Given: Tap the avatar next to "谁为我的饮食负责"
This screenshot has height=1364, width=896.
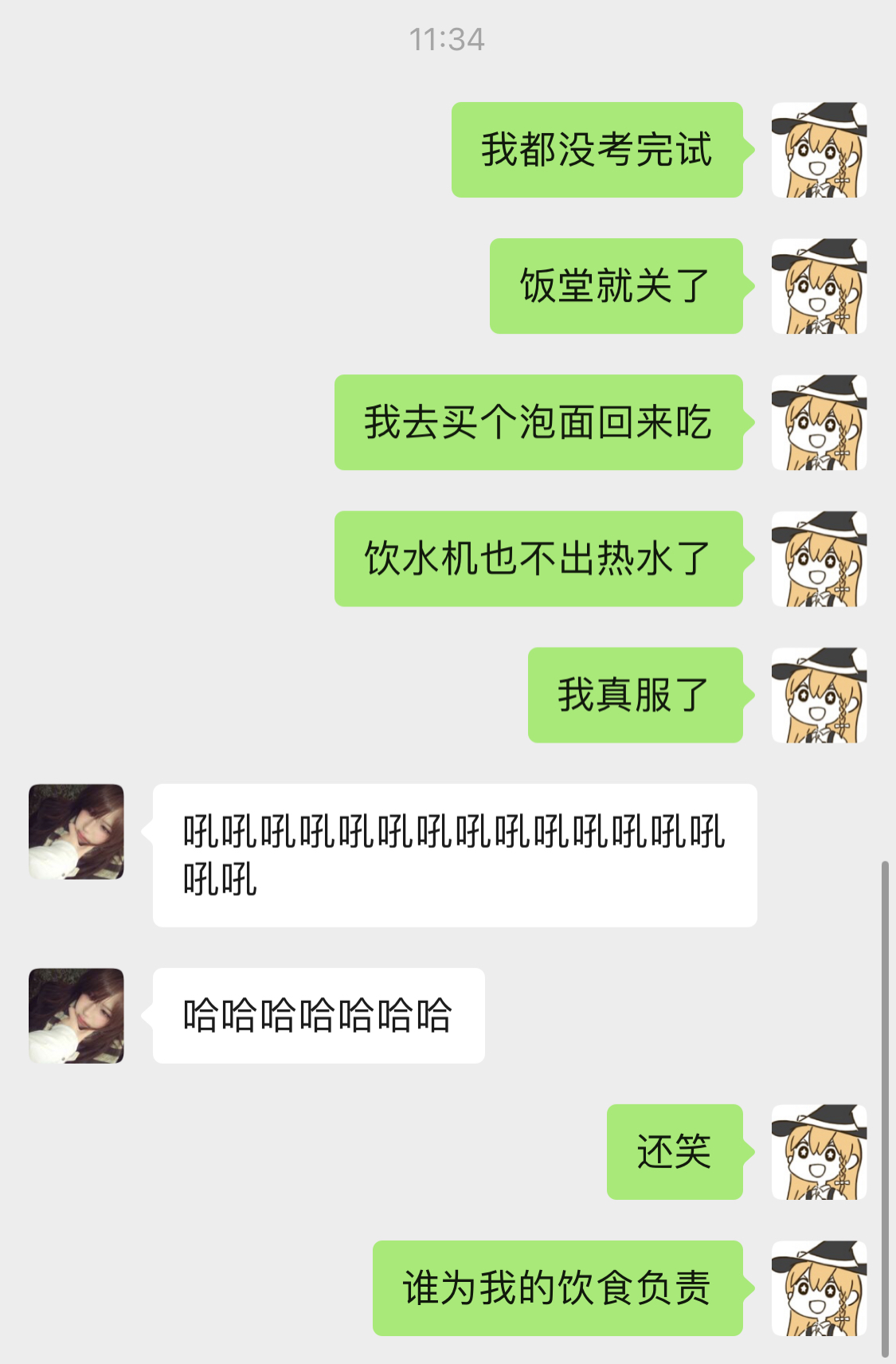Looking at the screenshot, I should (819, 1288).
